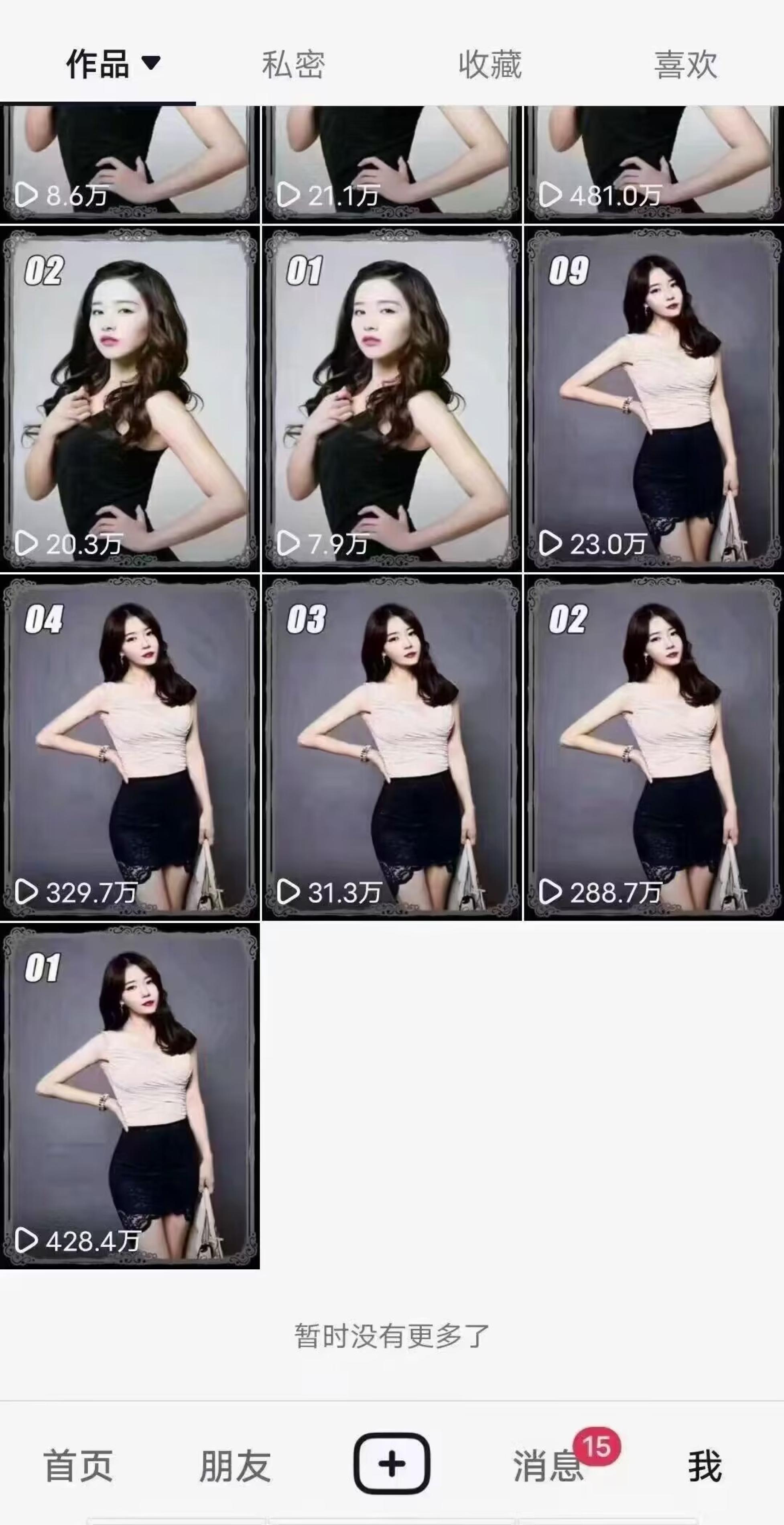Open video 03 with 31.3万 plays
Screen dimensions: 784x1525
(392, 748)
